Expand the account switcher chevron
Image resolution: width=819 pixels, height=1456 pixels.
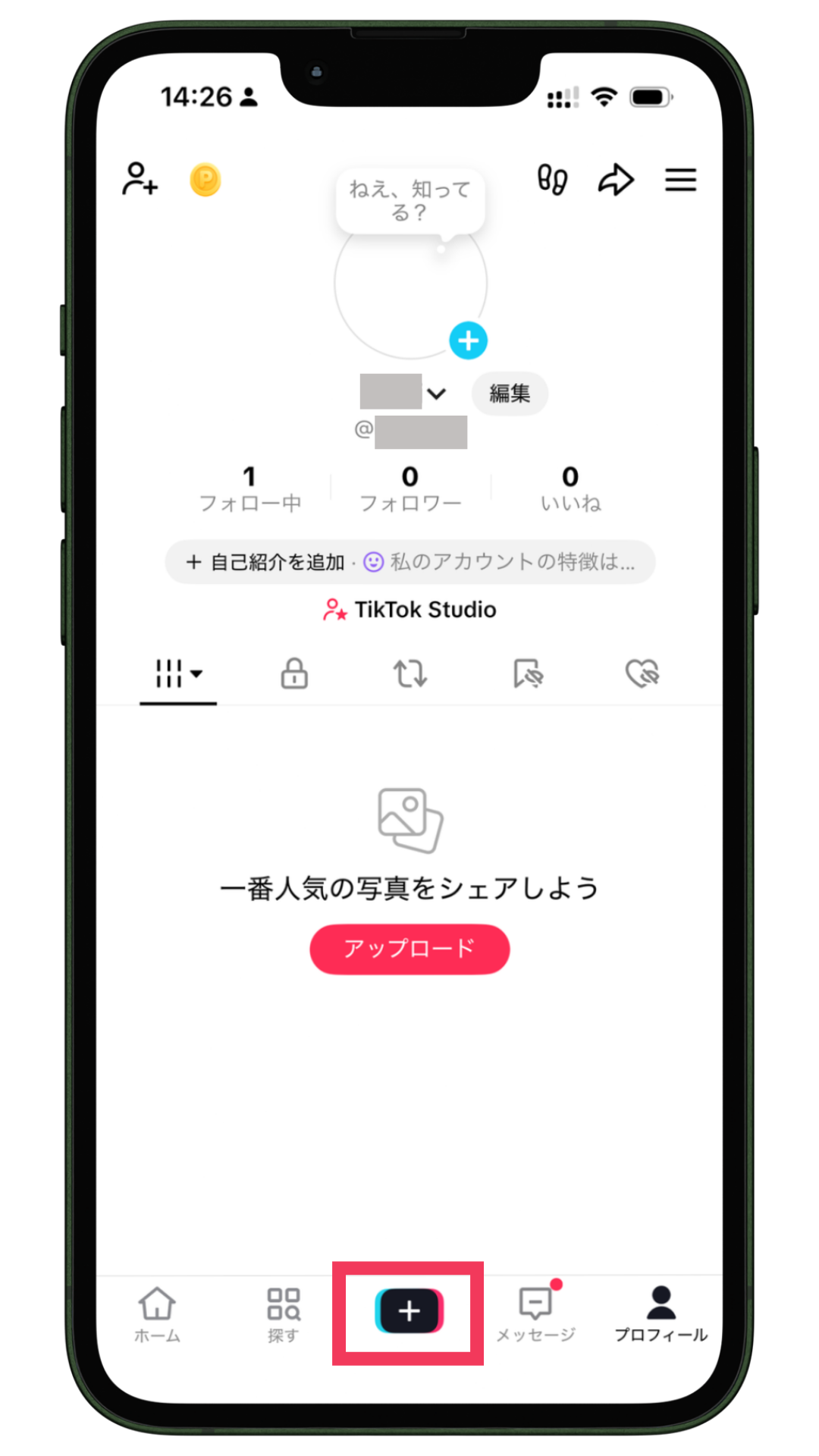tap(436, 394)
